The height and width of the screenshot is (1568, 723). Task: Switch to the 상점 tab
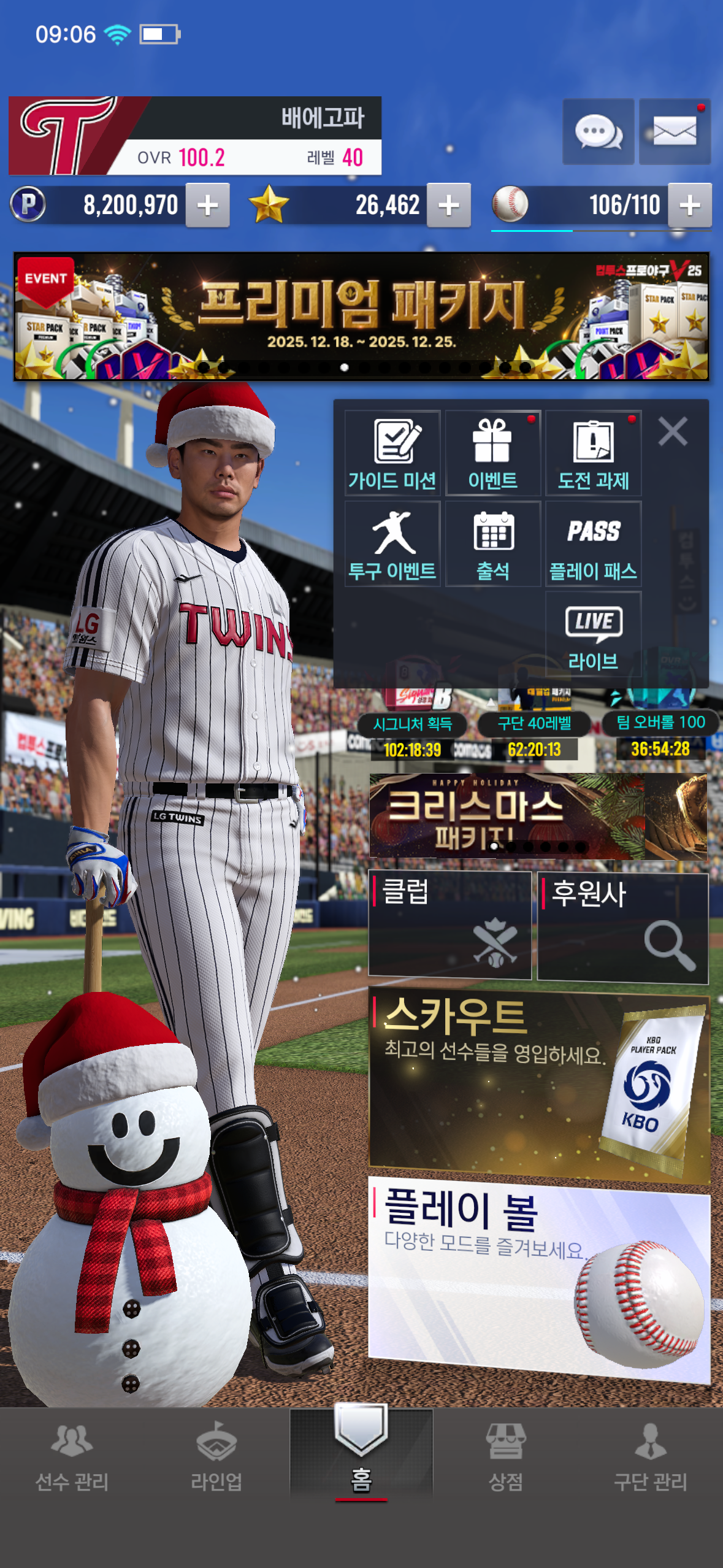point(505,1456)
